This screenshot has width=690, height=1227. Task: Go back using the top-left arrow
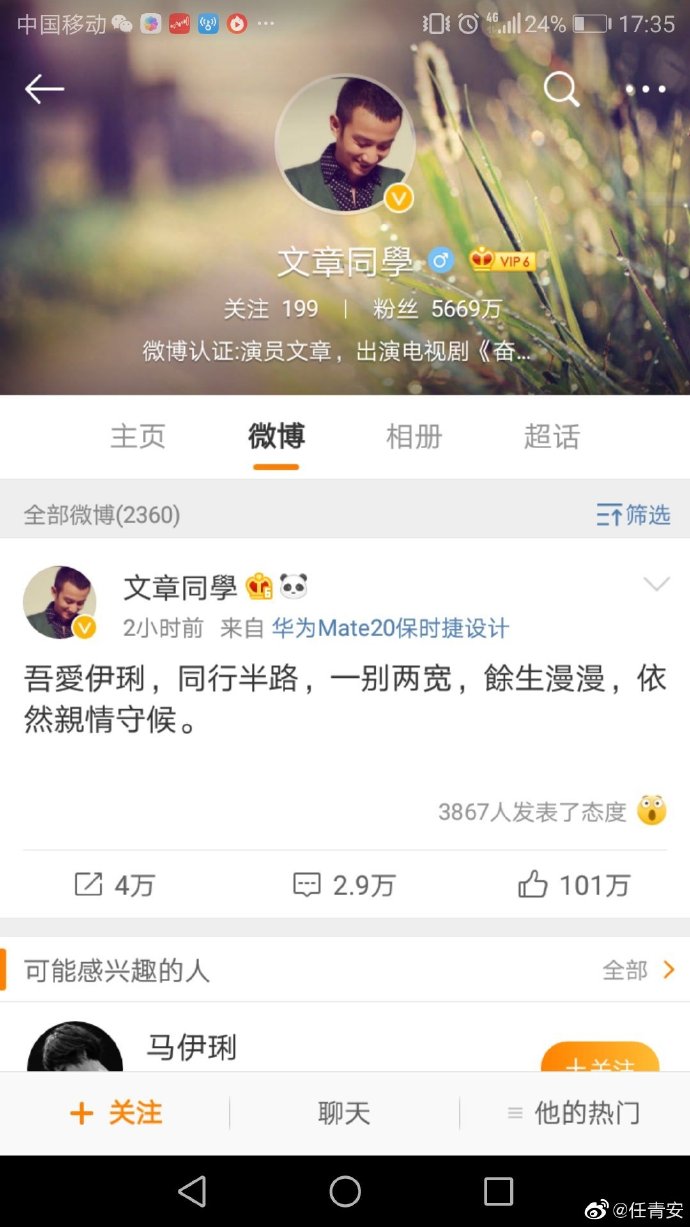44,89
